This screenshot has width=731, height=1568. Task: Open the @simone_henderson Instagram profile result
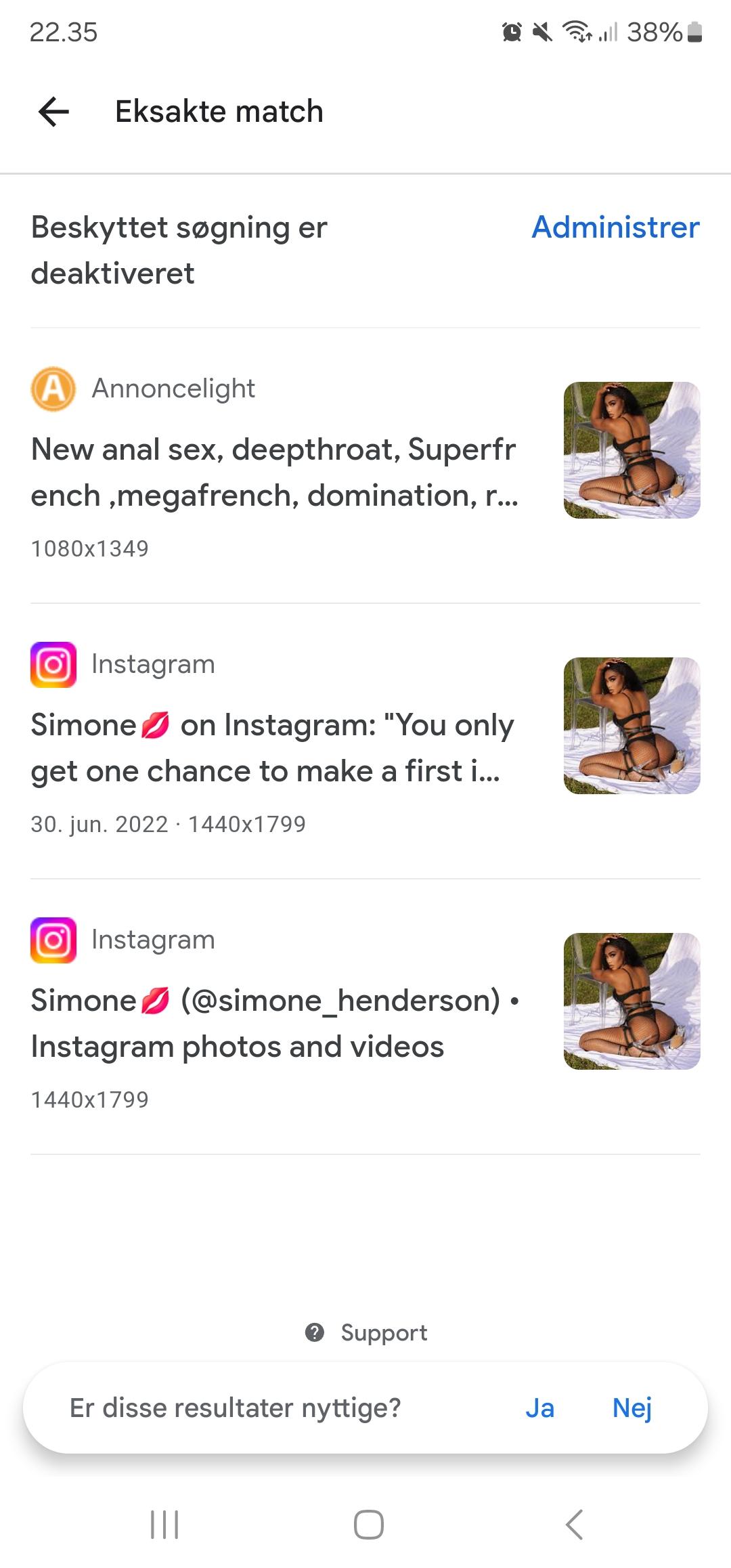[x=365, y=1016]
